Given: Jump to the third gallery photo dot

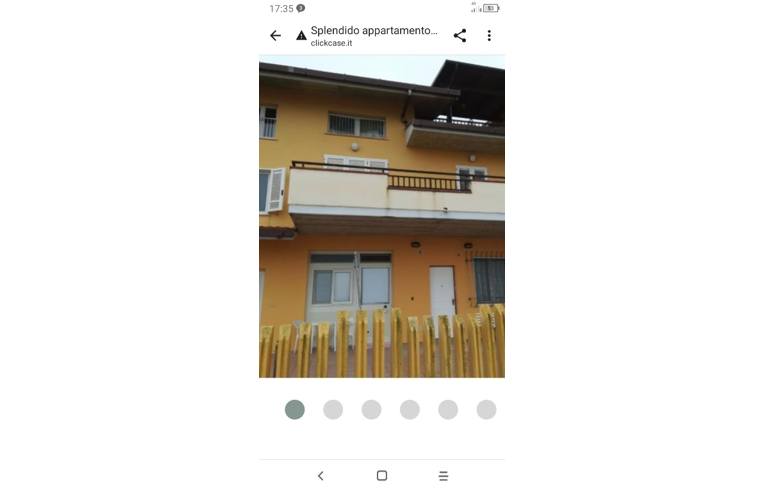Looking at the screenshot, I should click(x=371, y=409).
